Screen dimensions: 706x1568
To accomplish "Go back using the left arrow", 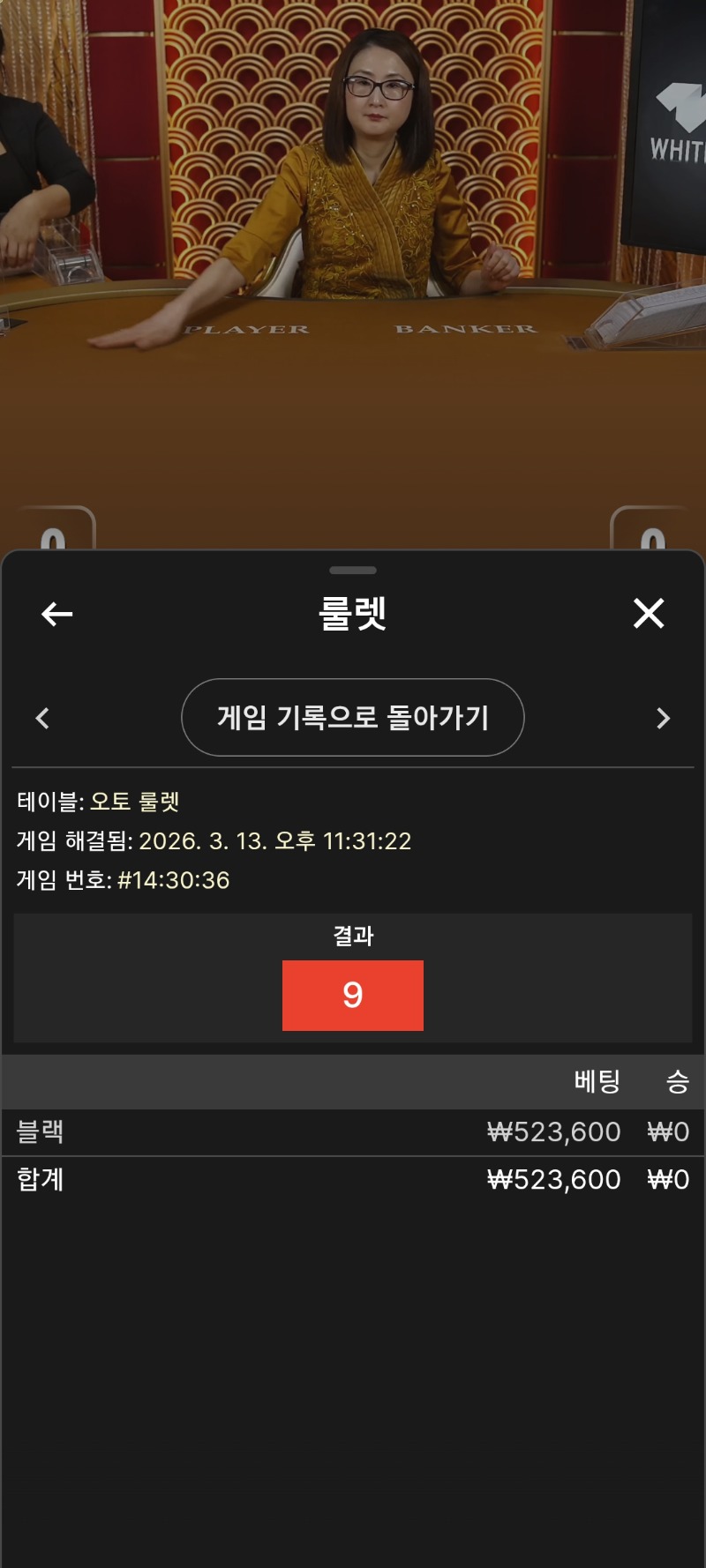I will 56,614.
